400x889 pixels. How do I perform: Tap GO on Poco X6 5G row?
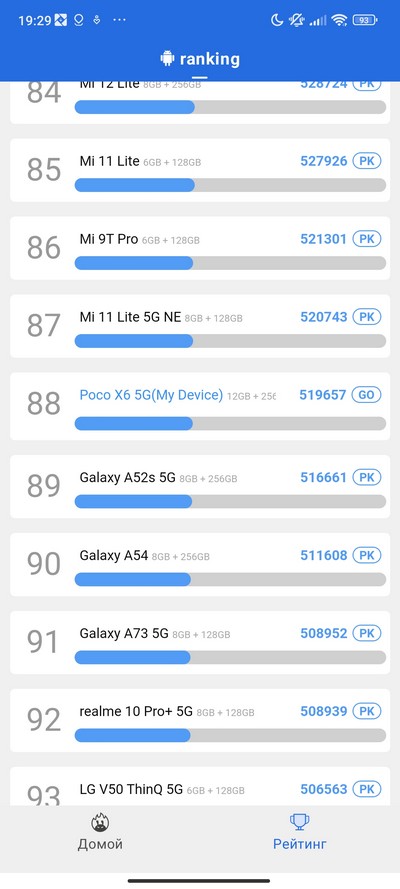[x=367, y=395]
